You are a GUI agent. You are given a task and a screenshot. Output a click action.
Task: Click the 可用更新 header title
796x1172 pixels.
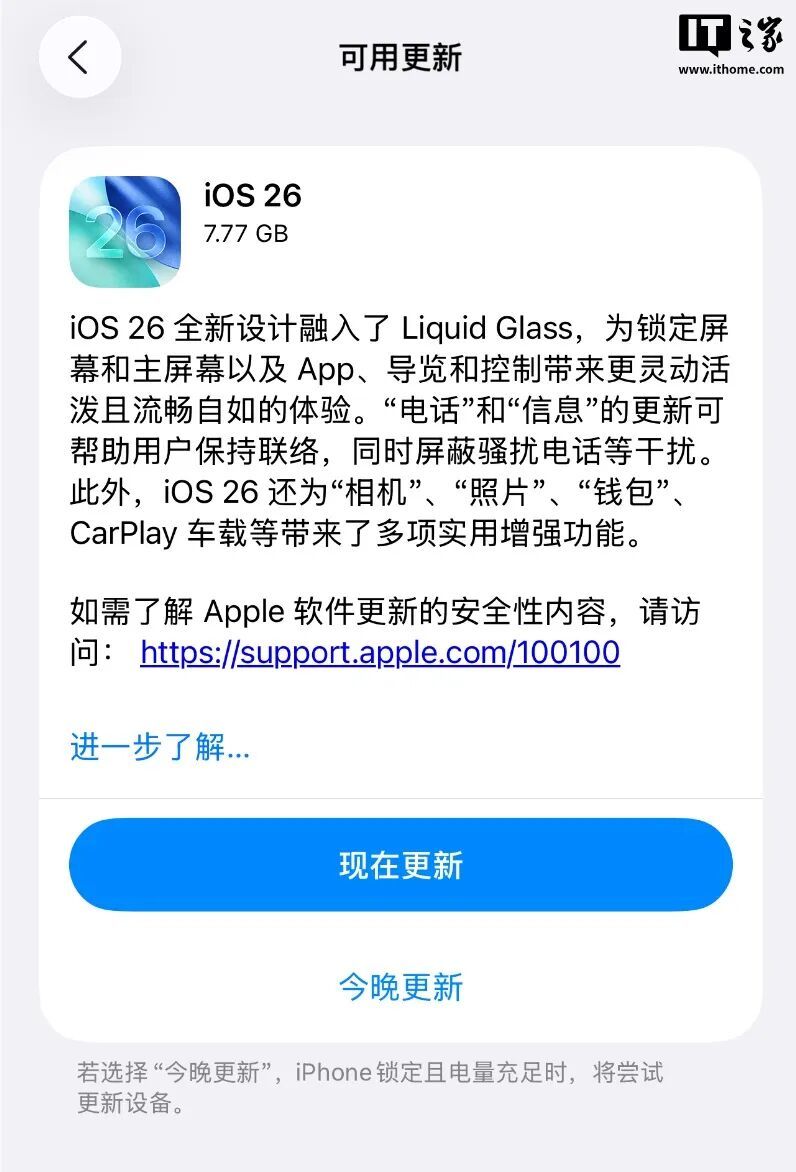tap(398, 57)
